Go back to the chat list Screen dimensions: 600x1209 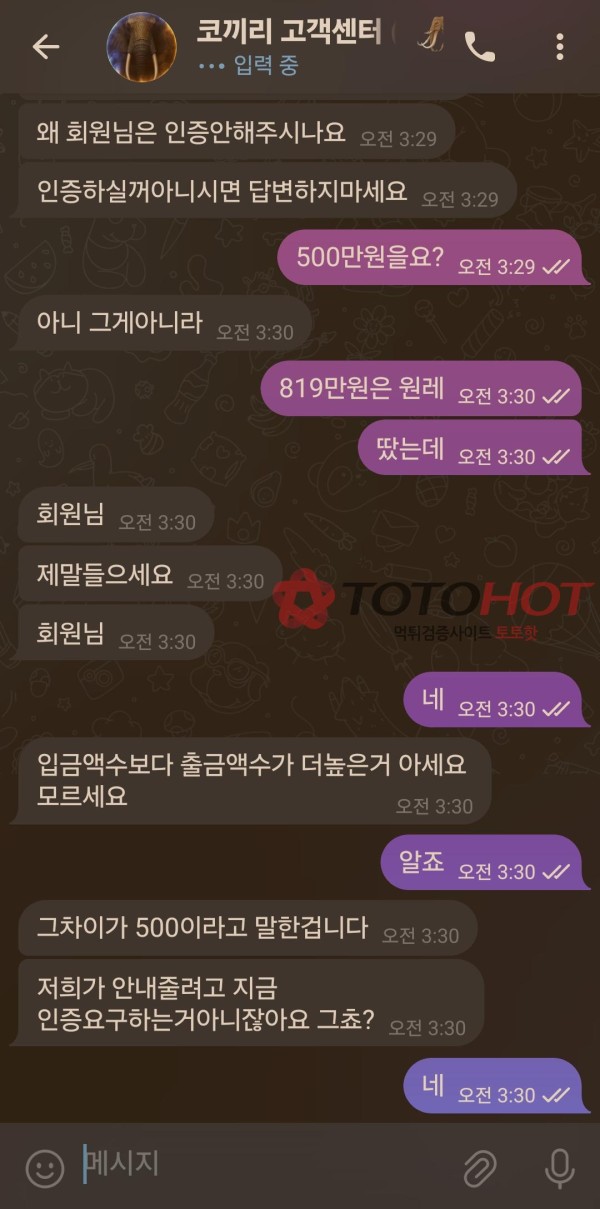tap(45, 47)
